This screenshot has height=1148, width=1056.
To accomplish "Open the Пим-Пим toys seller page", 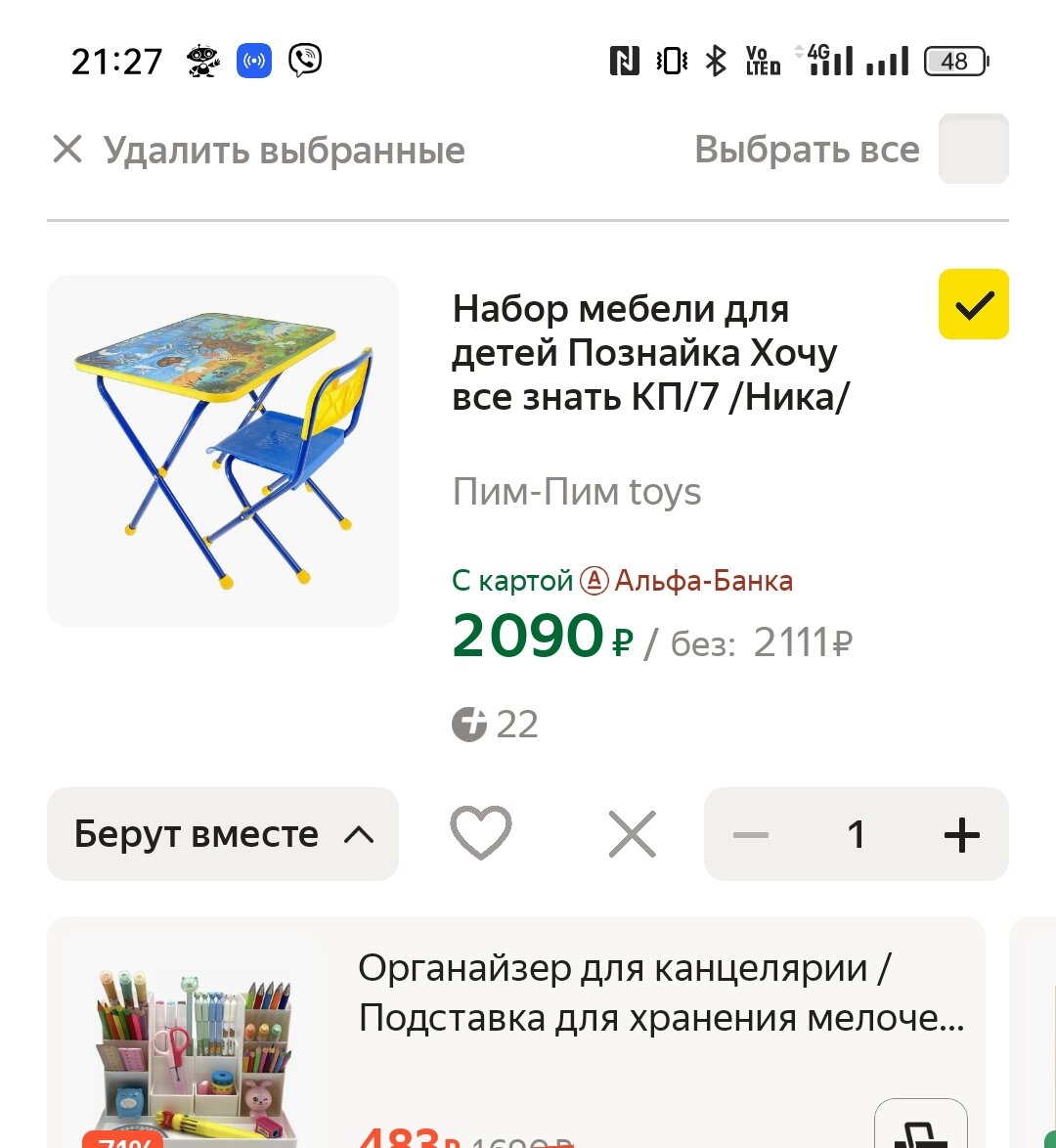I will 577,492.
